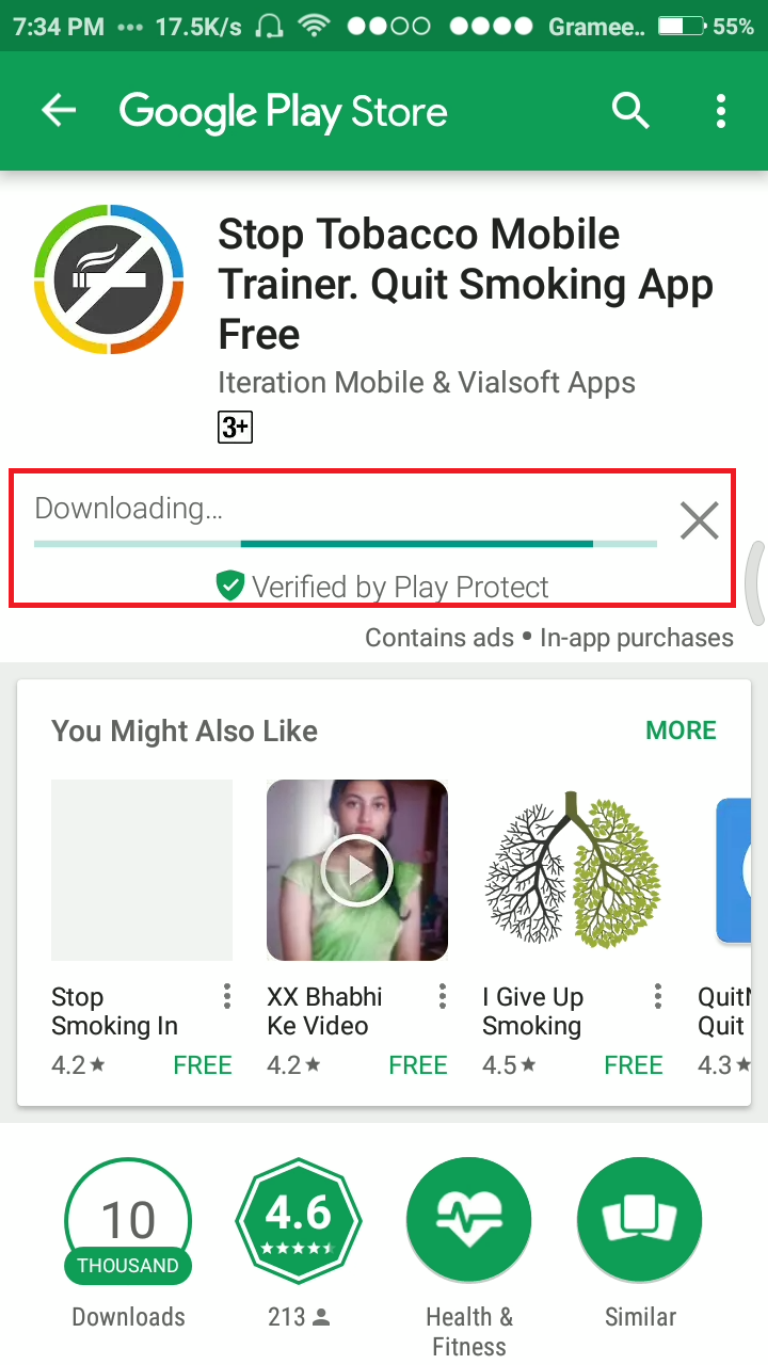
Task: Open options menu for Stop Smoking In
Action: [227, 997]
